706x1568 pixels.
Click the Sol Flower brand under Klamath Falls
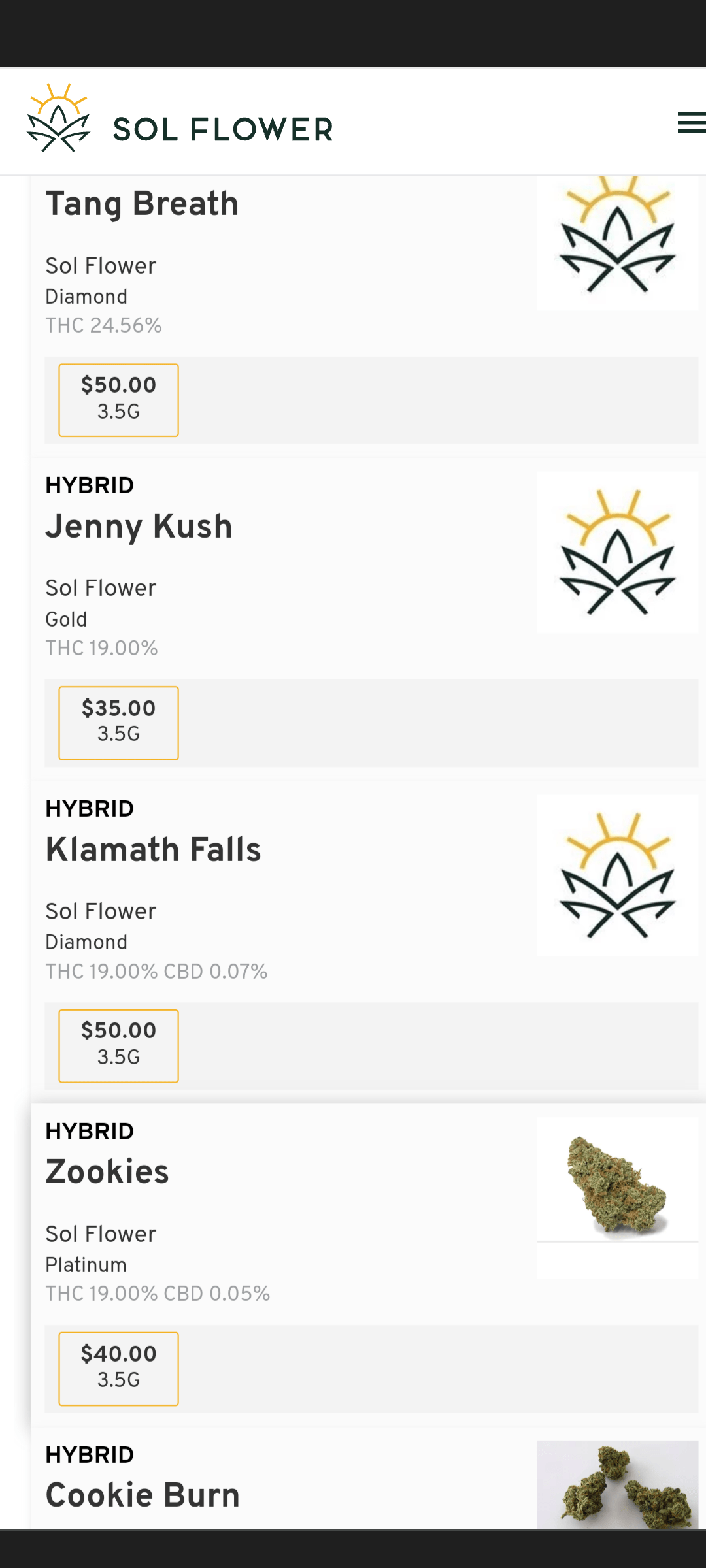(x=100, y=911)
